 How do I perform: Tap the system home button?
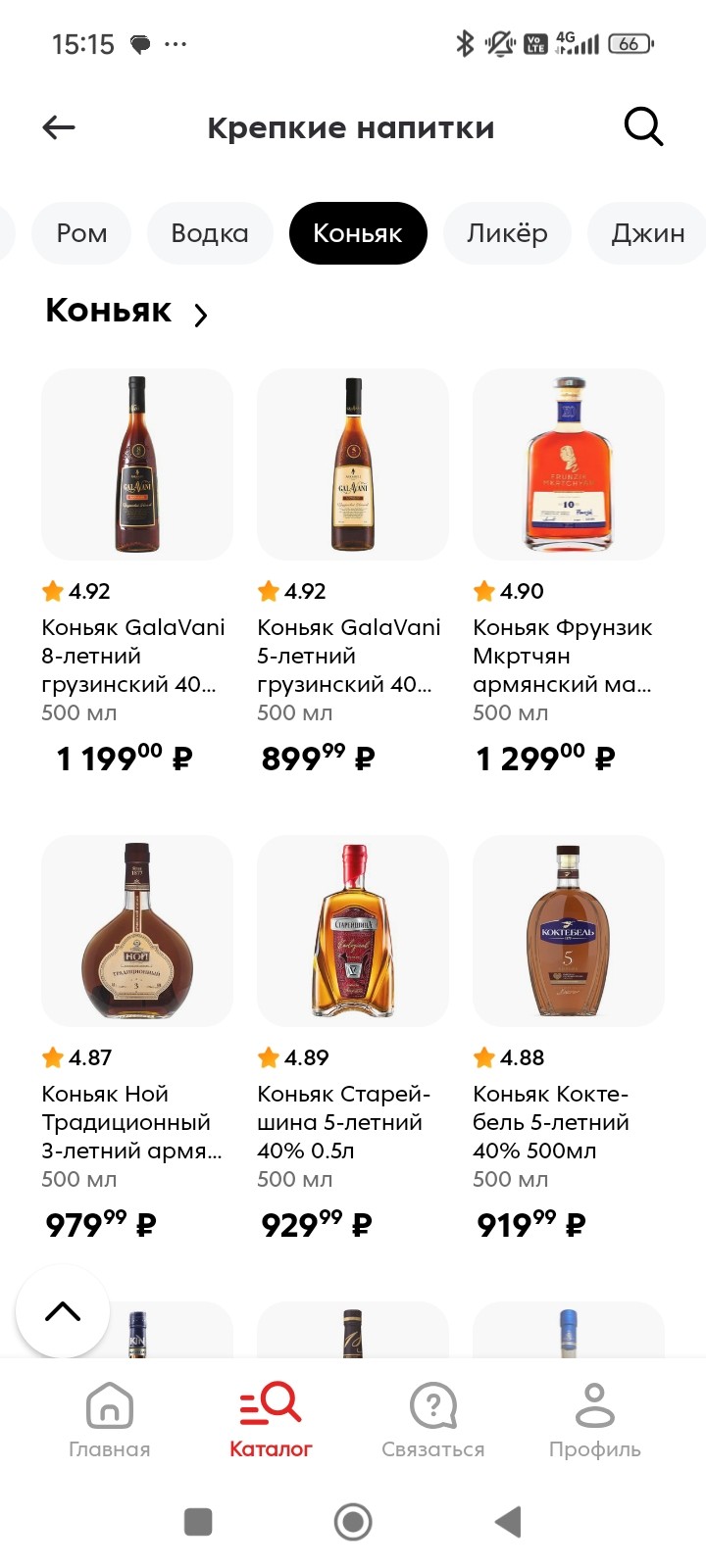click(x=353, y=1522)
